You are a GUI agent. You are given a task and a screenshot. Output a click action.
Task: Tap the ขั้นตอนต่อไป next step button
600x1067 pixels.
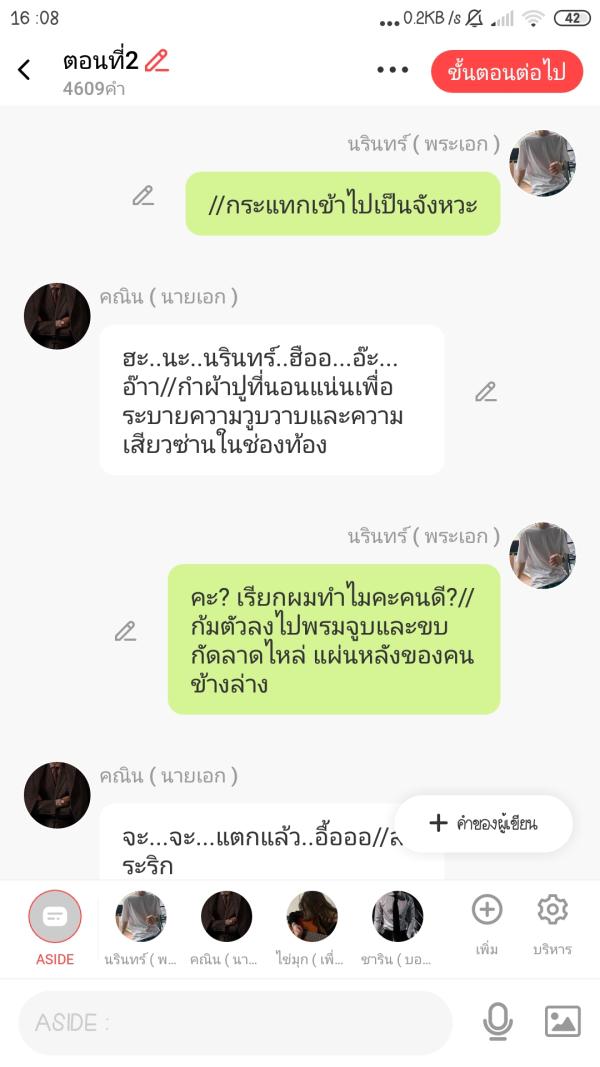pyautogui.click(x=507, y=71)
